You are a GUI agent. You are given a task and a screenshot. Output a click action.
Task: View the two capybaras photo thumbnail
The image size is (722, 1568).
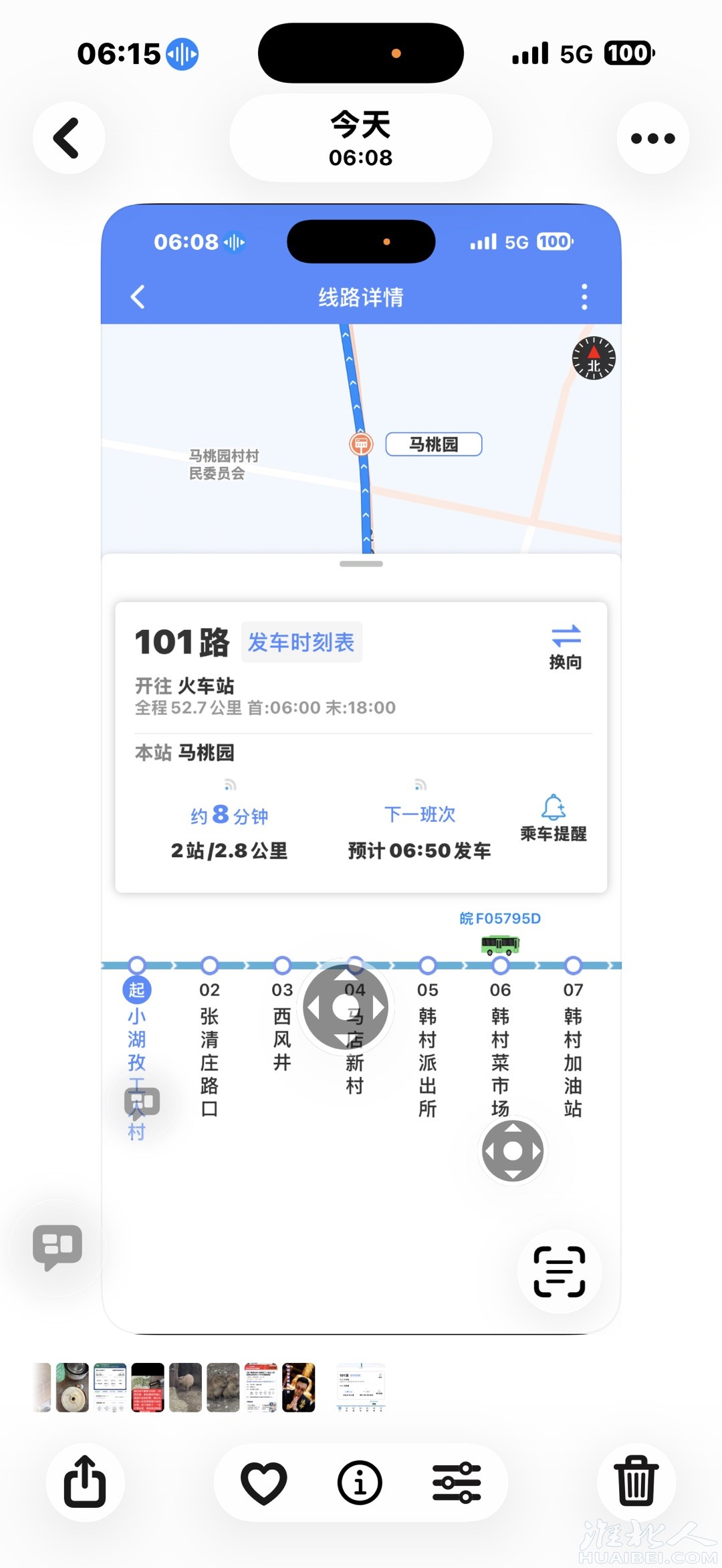223,1388
